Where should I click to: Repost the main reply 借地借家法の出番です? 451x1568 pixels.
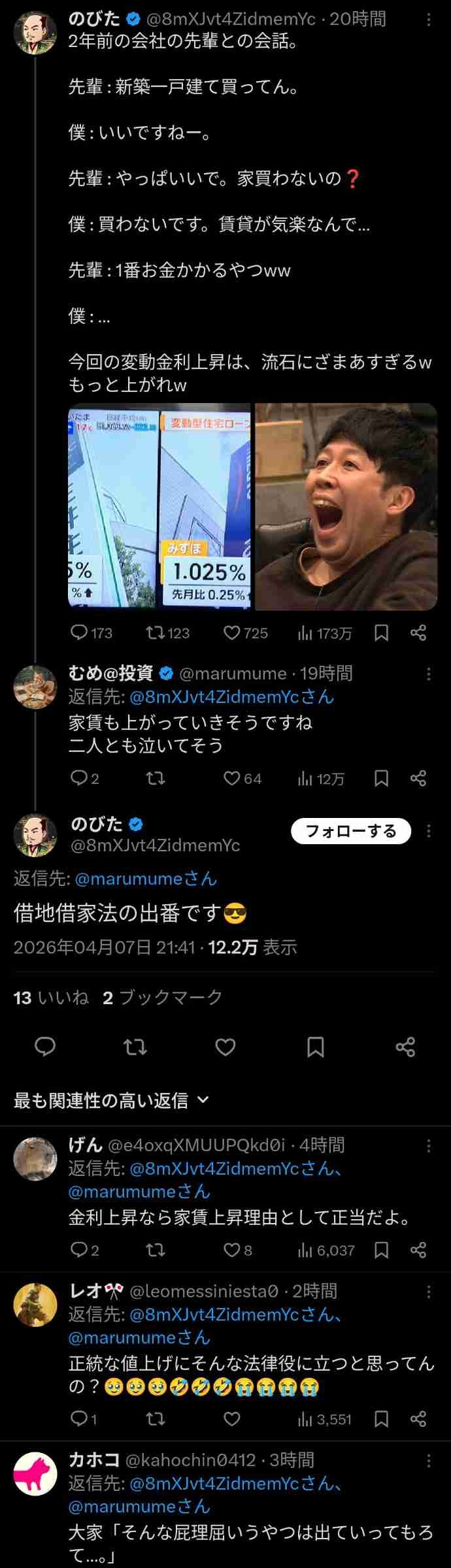tap(135, 1047)
